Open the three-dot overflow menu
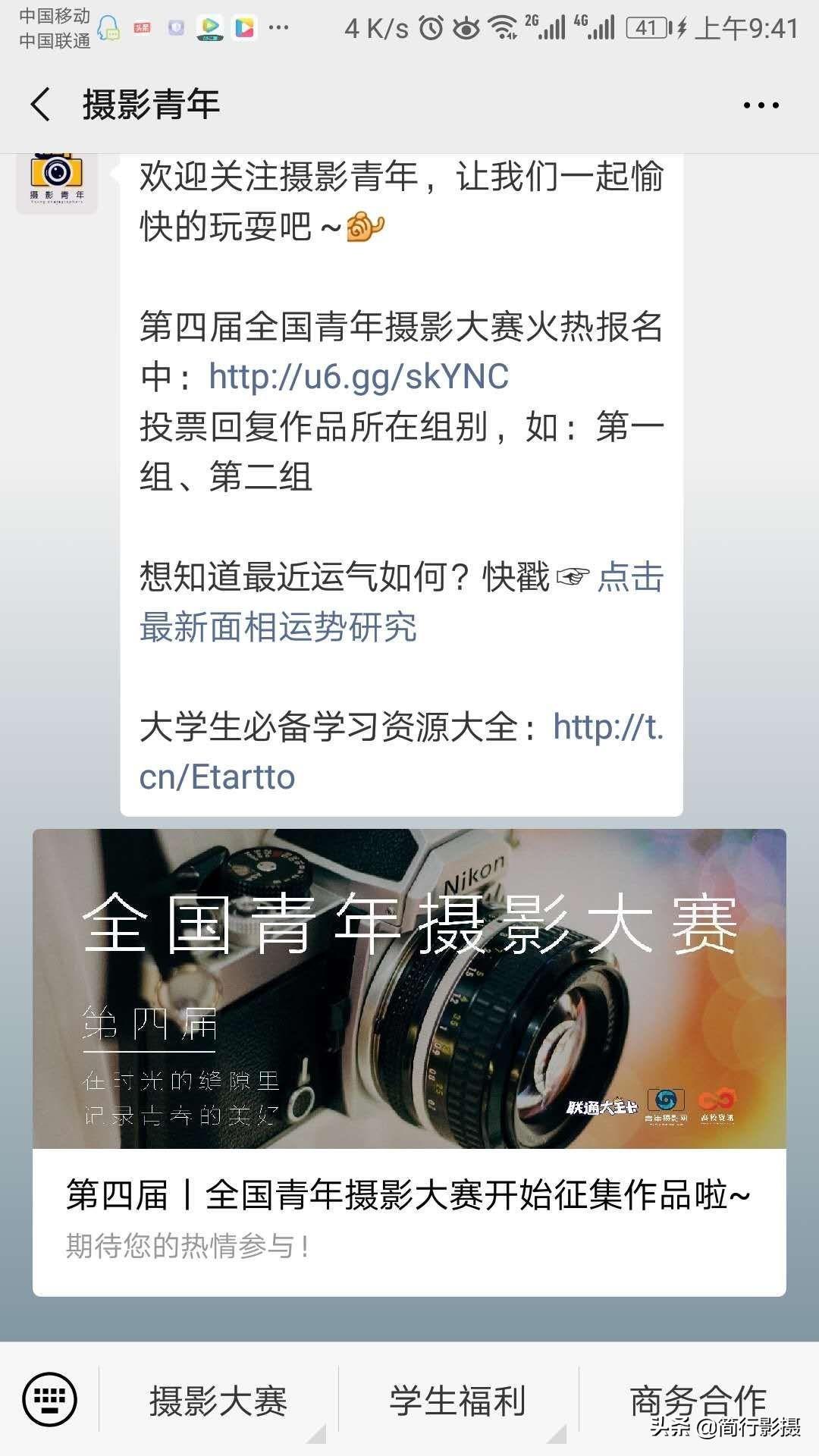This screenshot has width=819, height=1456. tap(761, 105)
